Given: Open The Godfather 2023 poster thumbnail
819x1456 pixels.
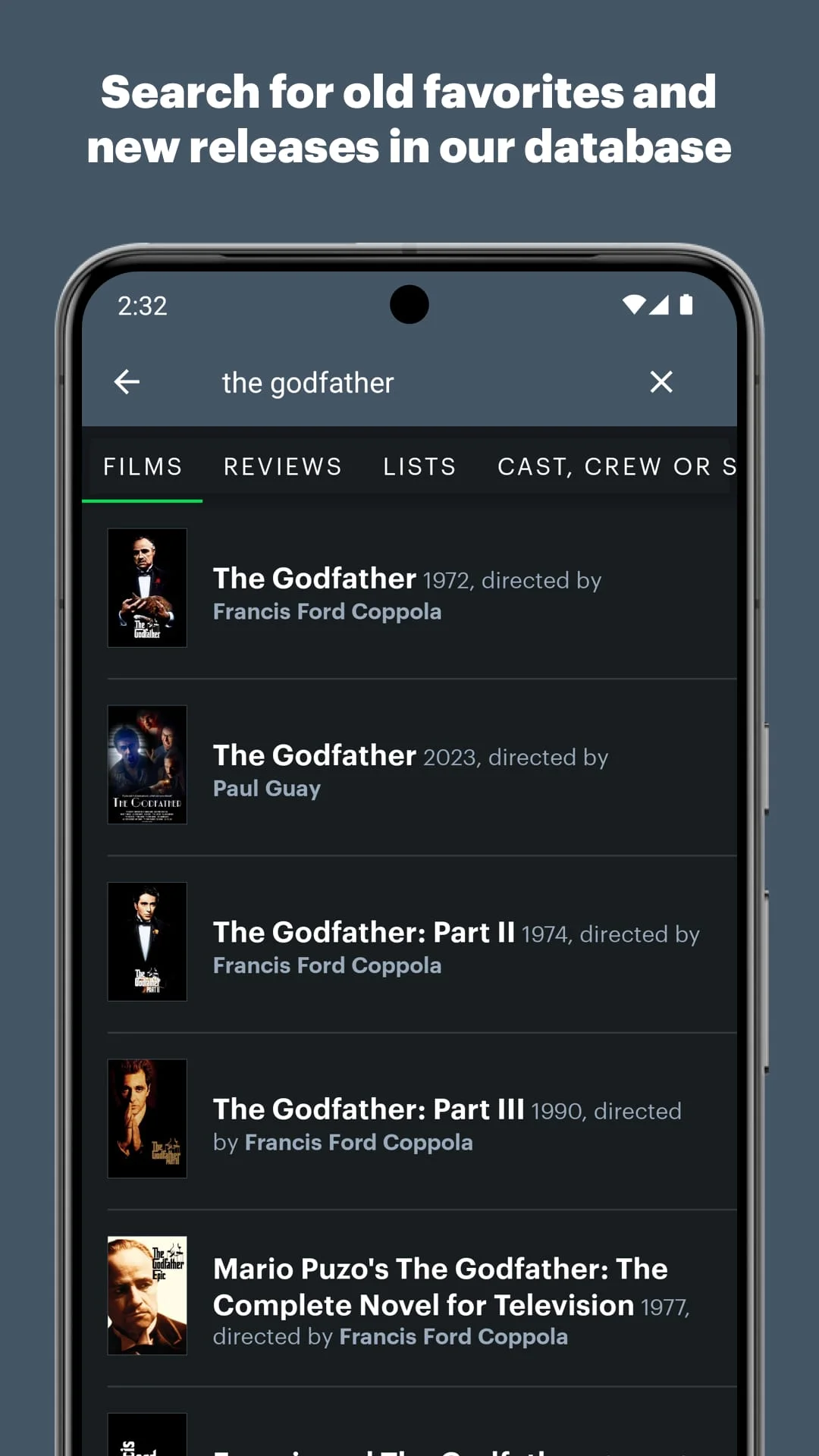Looking at the screenshot, I should (x=146, y=764).
